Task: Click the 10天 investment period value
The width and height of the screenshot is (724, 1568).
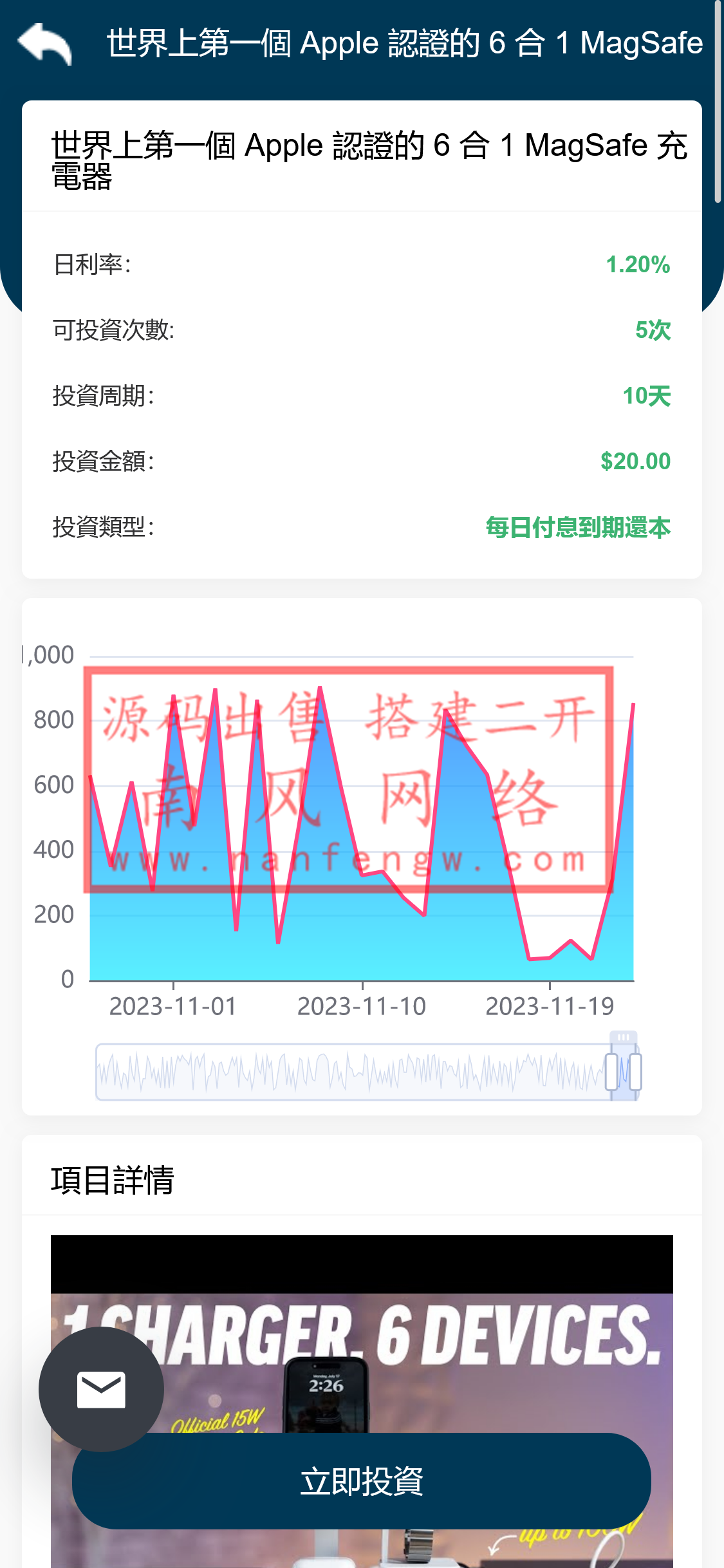Action: click(647, 395)
